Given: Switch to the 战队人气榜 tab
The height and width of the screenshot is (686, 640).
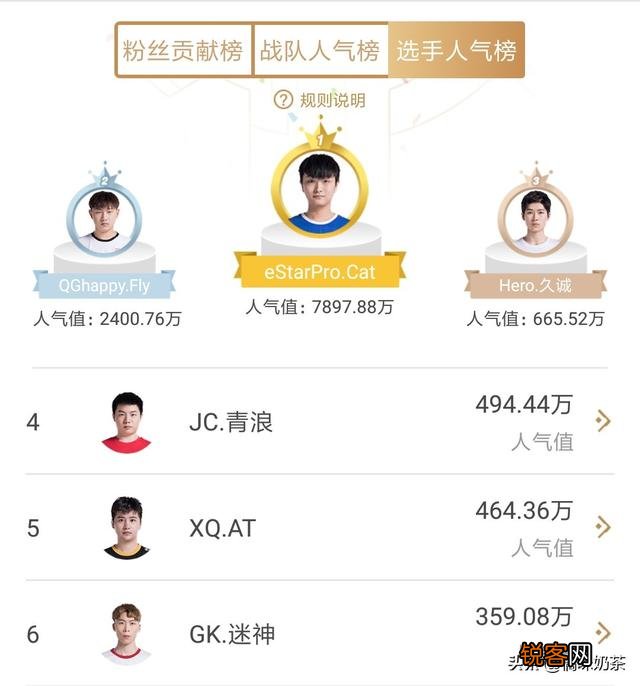Looking at the screenshot, I should point(320,51).
